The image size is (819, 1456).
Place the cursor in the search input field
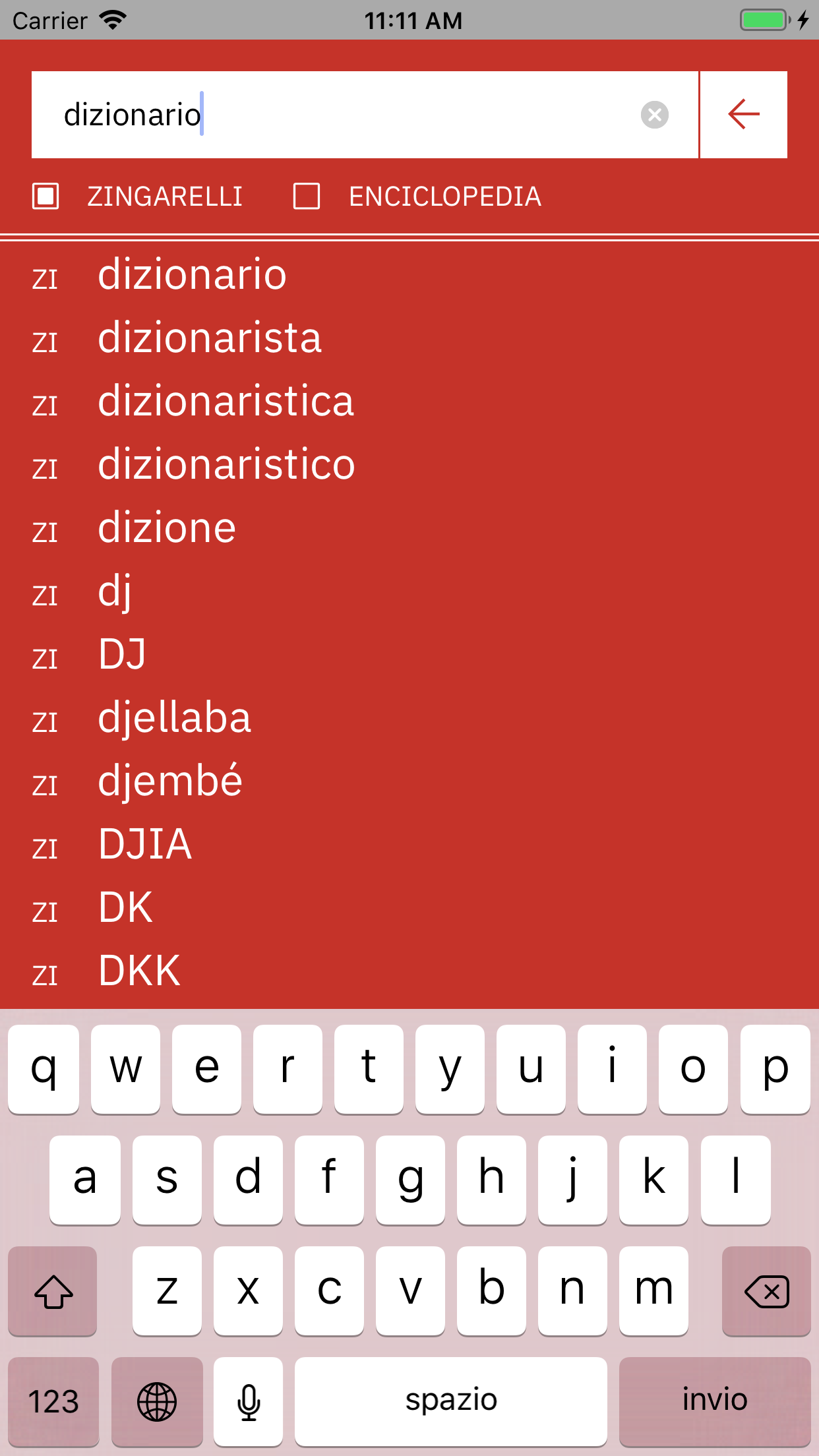pyautogui.click(x=363, y=114)
